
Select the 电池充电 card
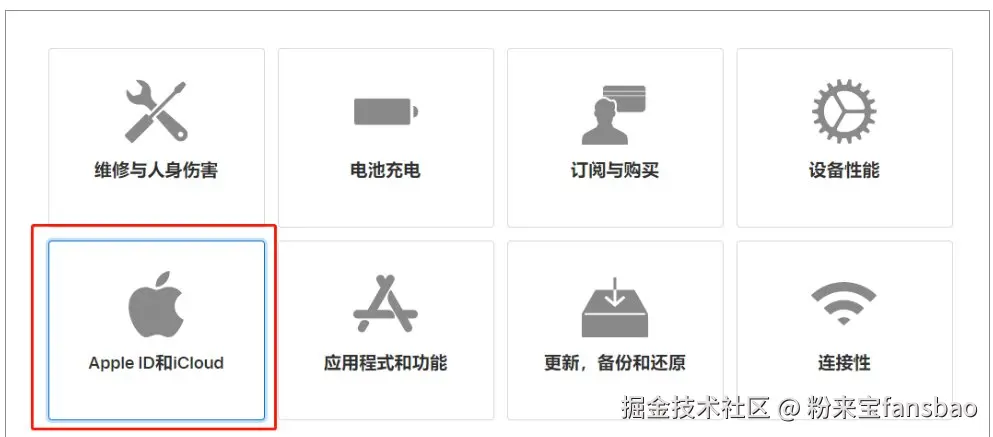tap(385, 138)
